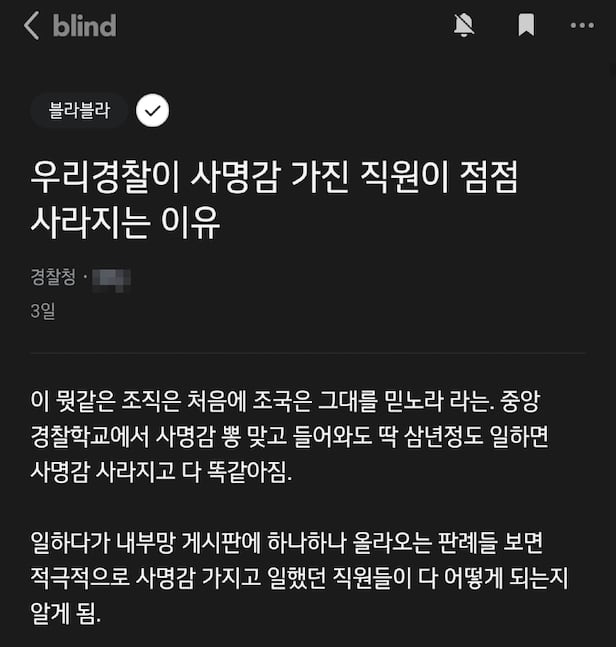
Task: Go back using the arrow
Action: coord(31,26)
